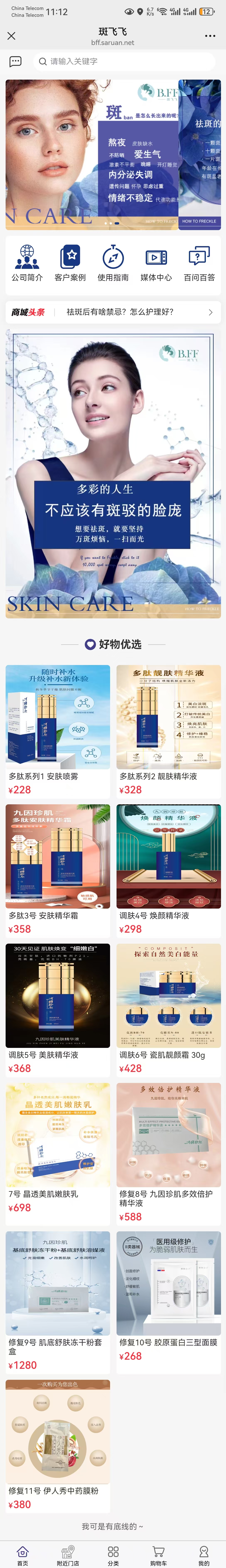The width and height of the screenshot is (226, 1568).
Task: Go to 我的 profile tab
Action: click(x=203, y=1554)
